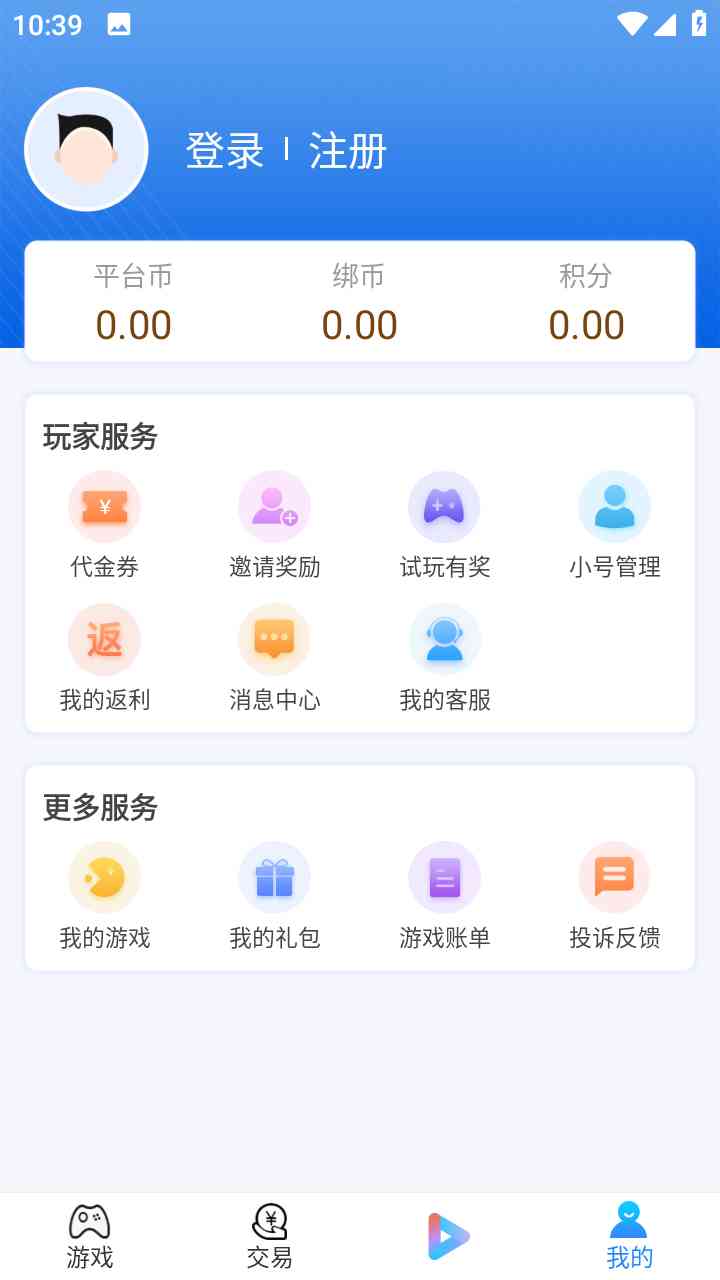Select the 我的 tab
The width and height of the screenshot is (720, 1280).
tap(629, 1236)
